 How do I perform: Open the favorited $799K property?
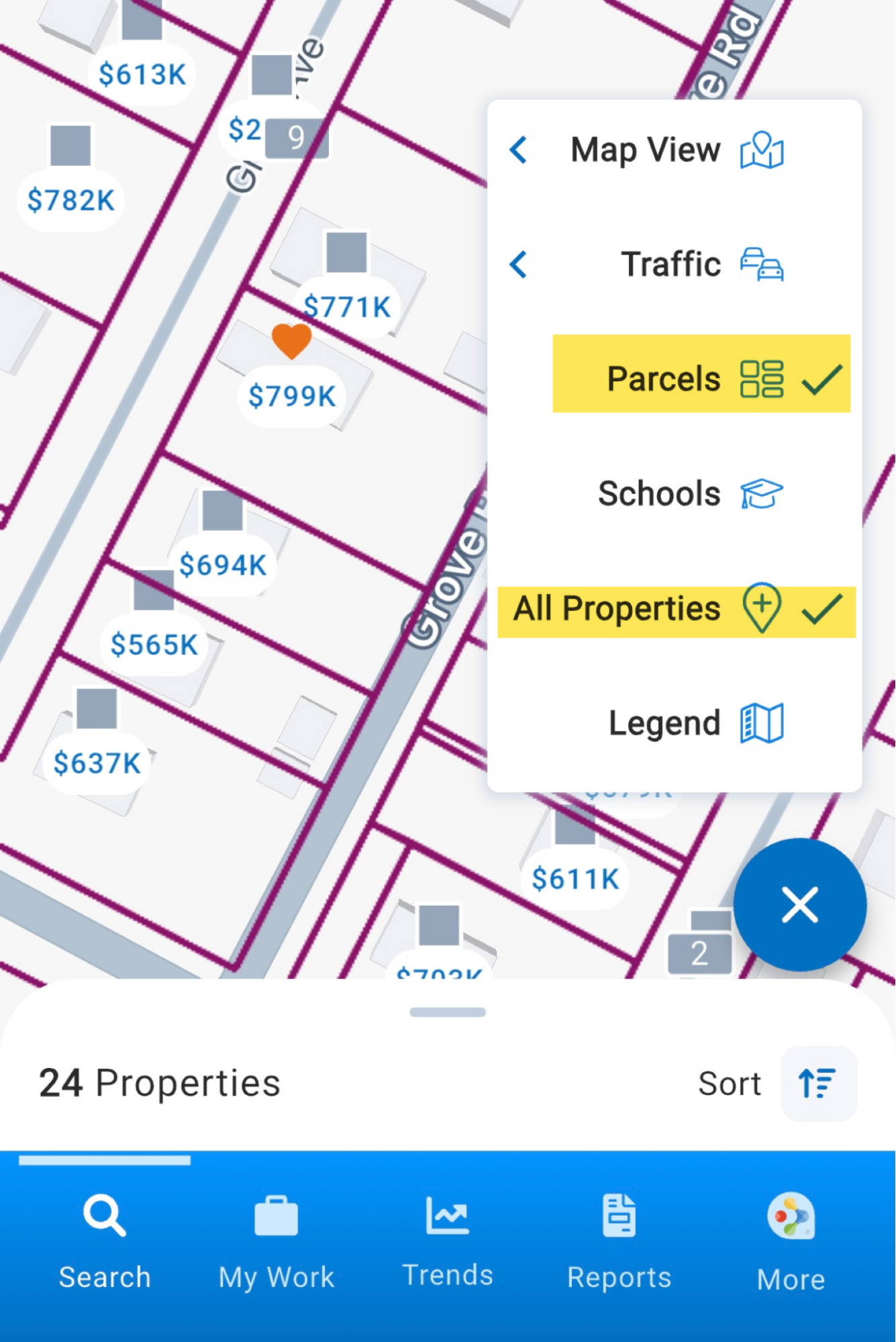292,395
